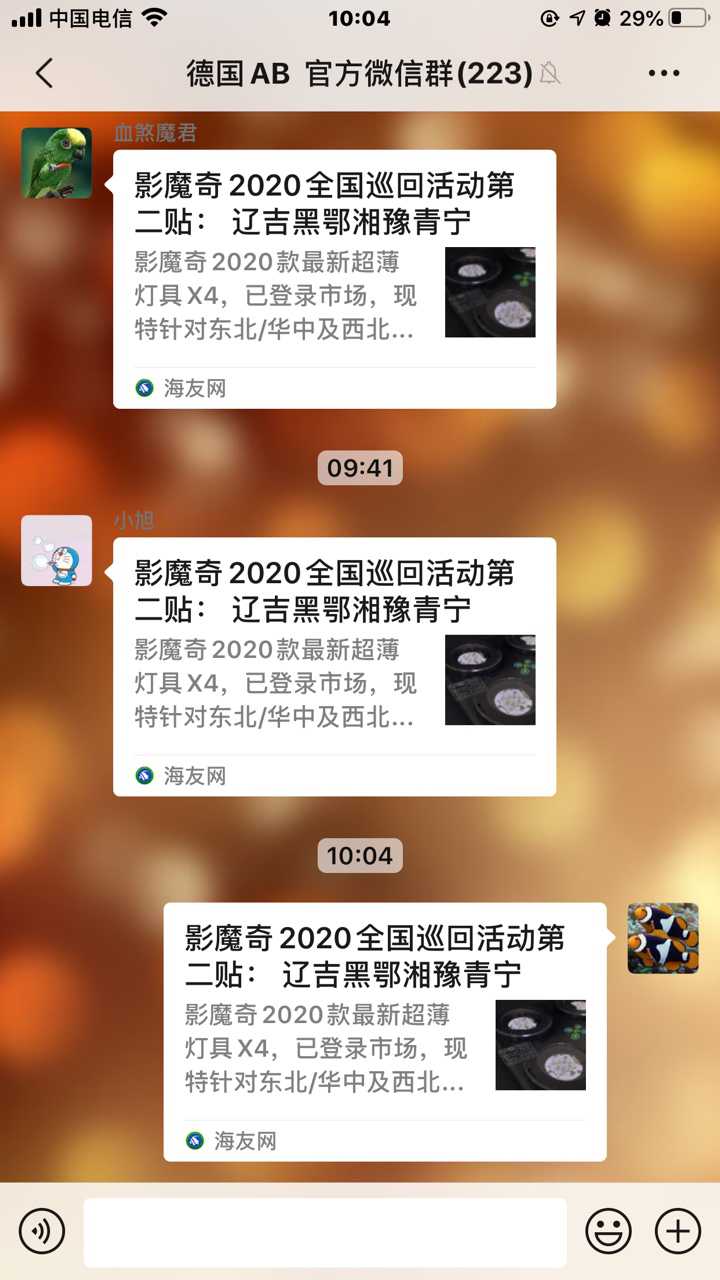The width and height of the screenshot is (720, 1280).
Task: Open the plus attachments menu
Action: click(678, 1230)
